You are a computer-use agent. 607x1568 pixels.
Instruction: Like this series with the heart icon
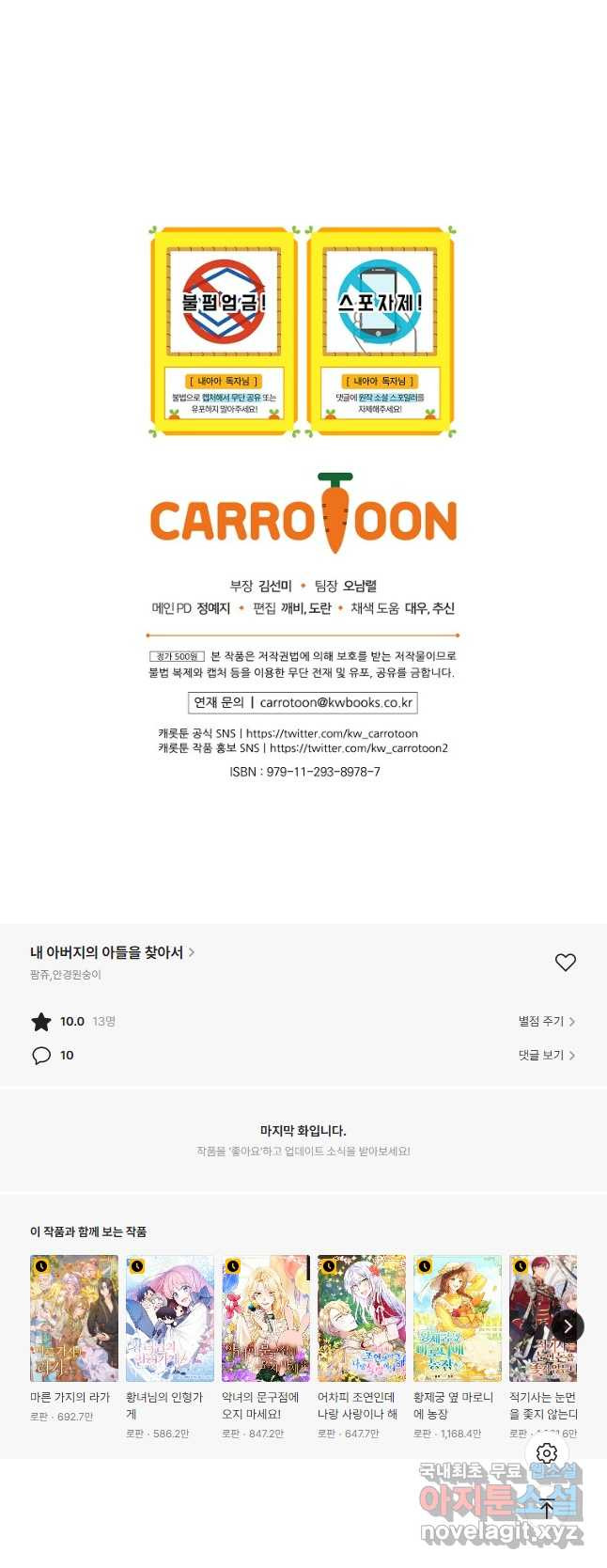tap(565, 962)
